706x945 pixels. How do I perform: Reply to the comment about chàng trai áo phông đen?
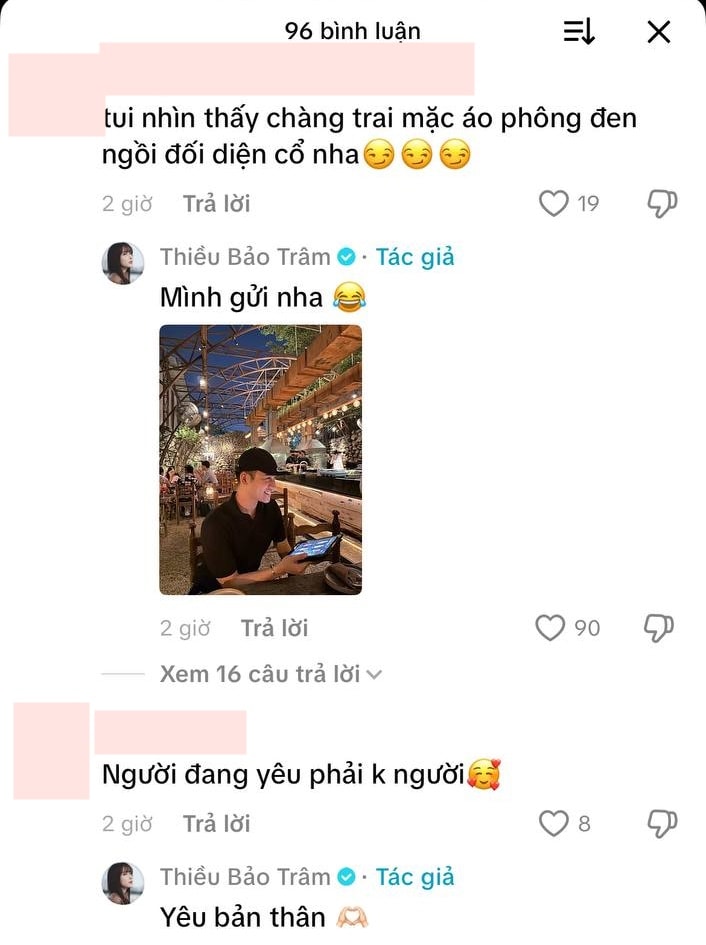[216, 204]
